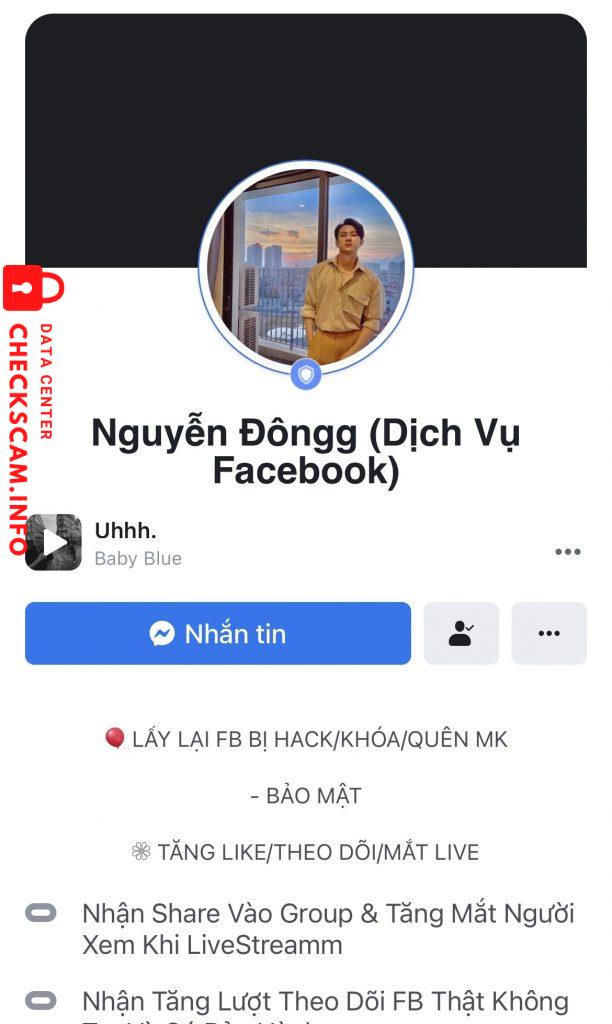Play the song Uhhh. by Baby Blue
612x1024 pixels.
pyautogui.click(x=54, y=543)
